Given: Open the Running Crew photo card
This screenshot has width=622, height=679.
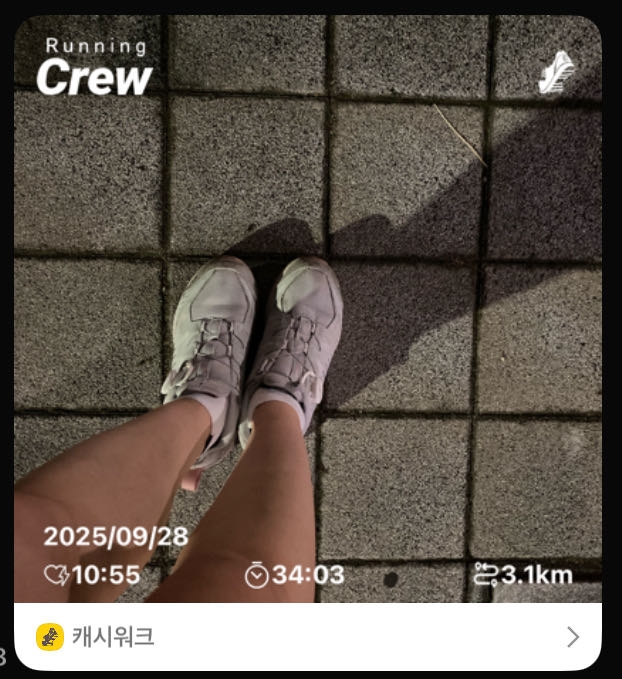Looking at the screenshot, I should coord(307,310).
